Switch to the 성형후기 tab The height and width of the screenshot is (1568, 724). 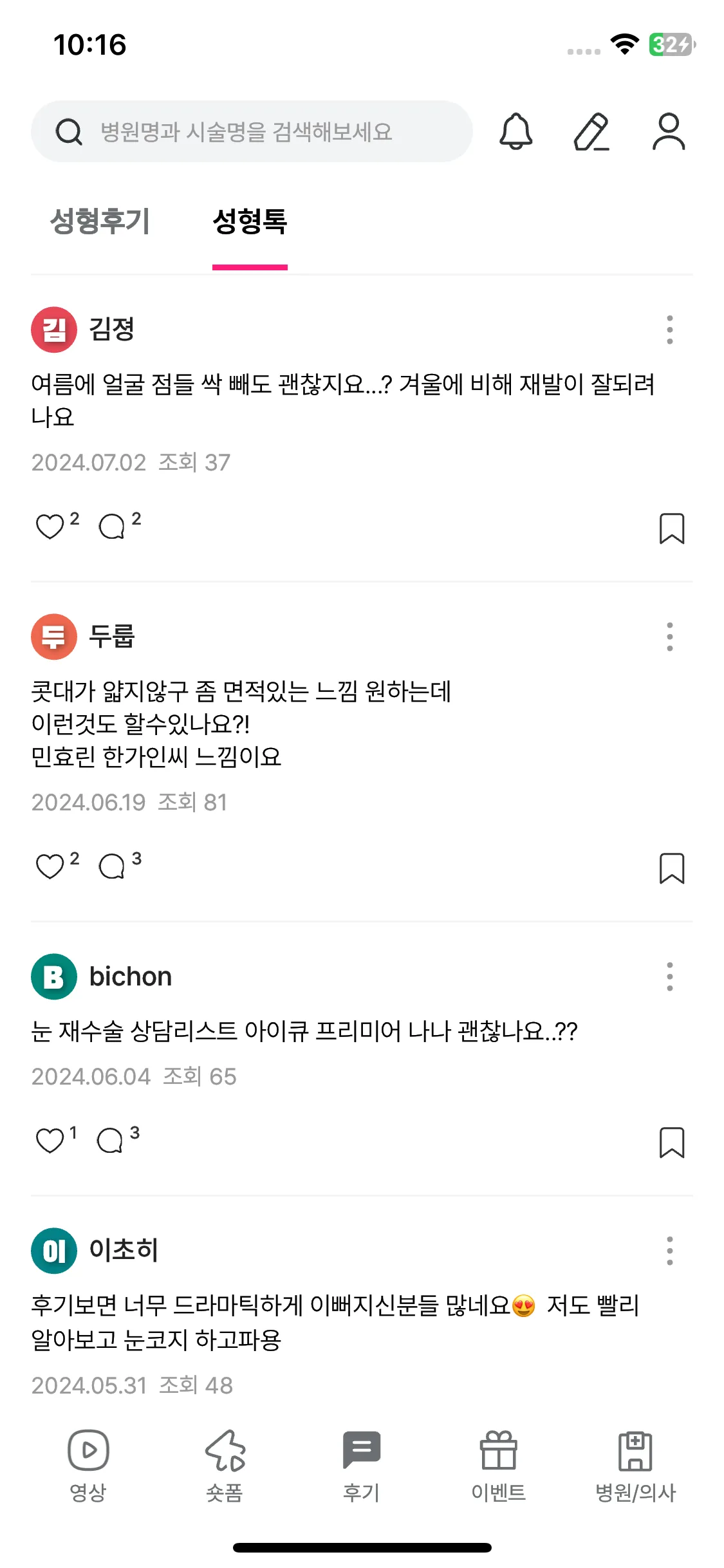(100, 221)
